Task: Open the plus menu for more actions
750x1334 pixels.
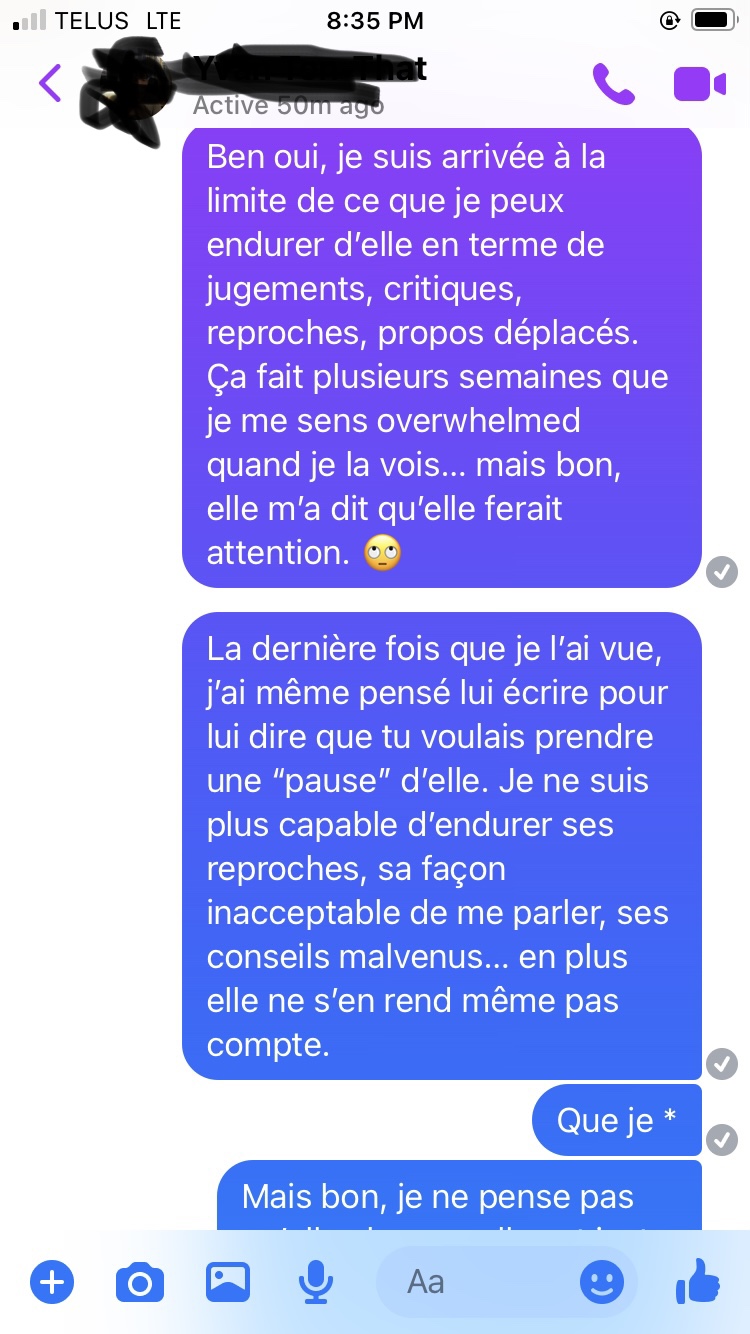Action: coord(52,1281)
